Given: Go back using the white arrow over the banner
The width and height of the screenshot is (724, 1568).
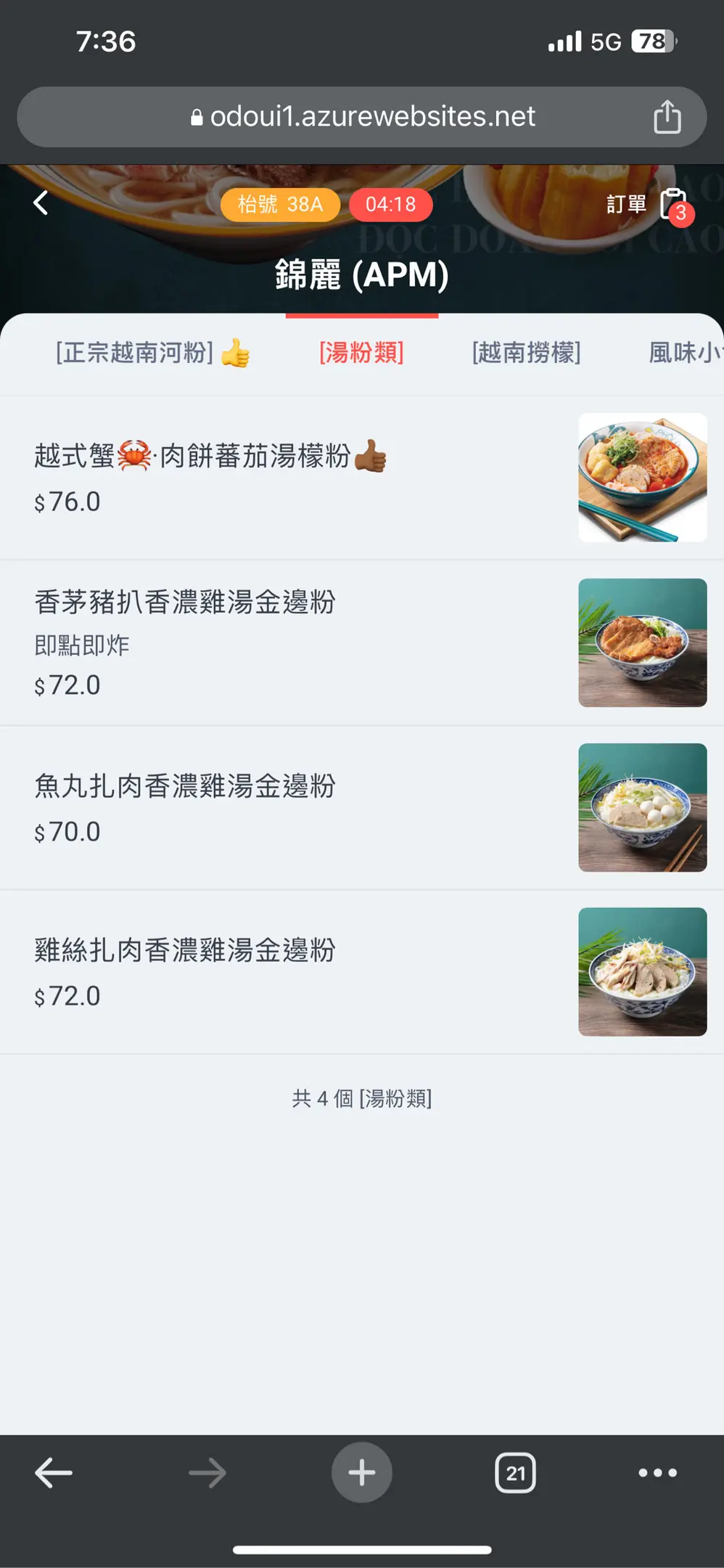Looking at the screenshot, I should 41,203.
